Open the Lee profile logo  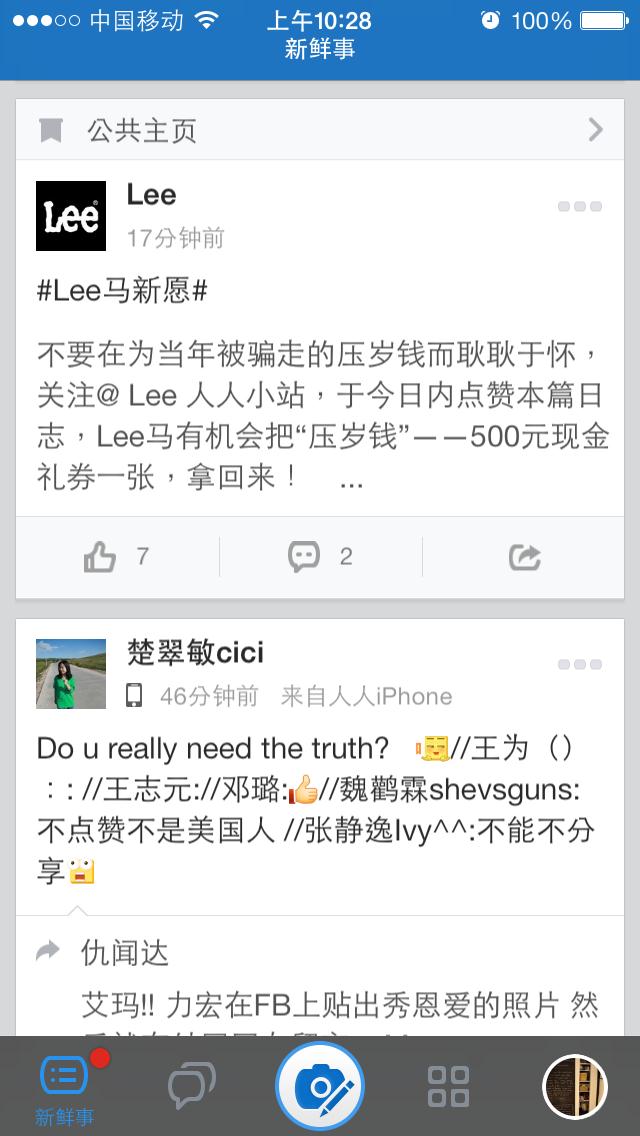pos(71,216)
